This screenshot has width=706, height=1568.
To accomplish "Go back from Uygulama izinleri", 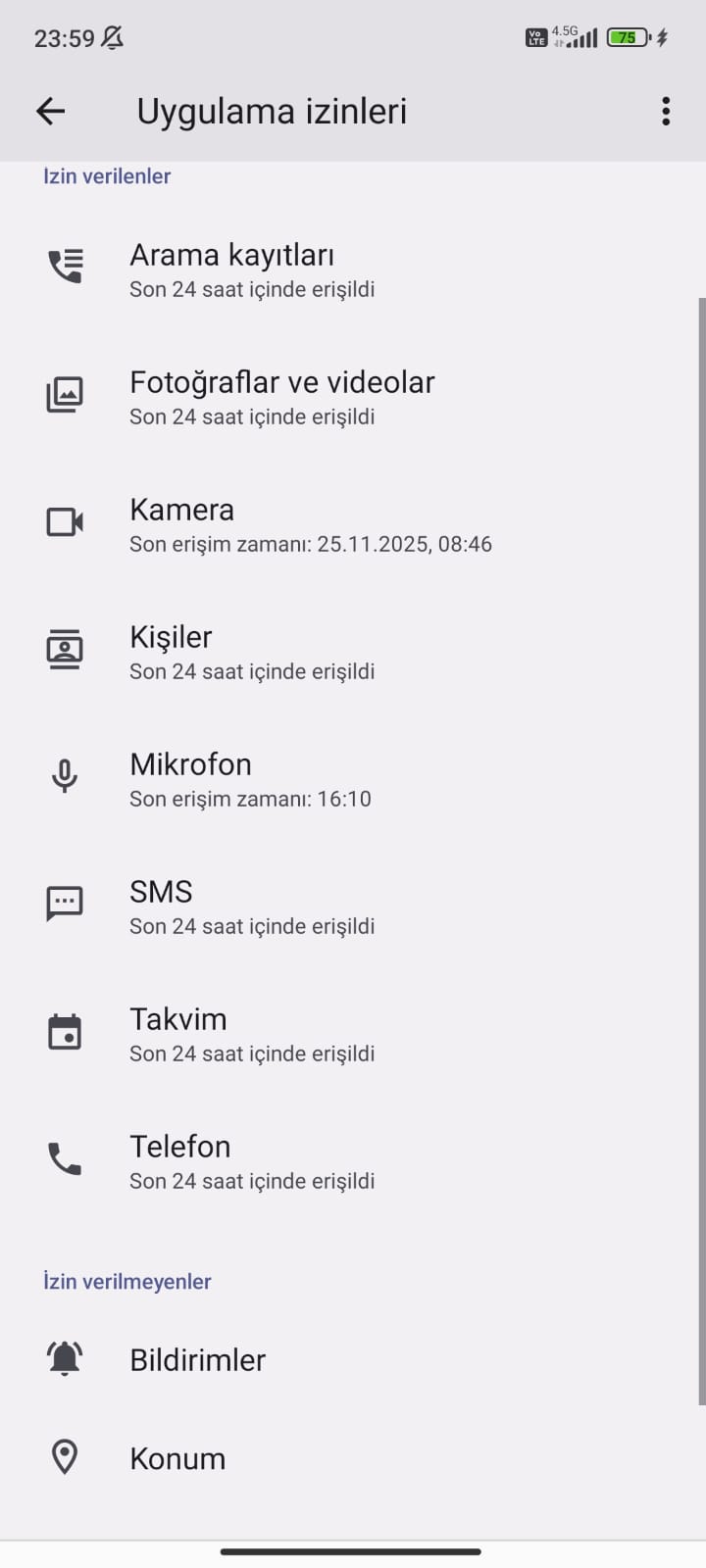I will (50, 112).
